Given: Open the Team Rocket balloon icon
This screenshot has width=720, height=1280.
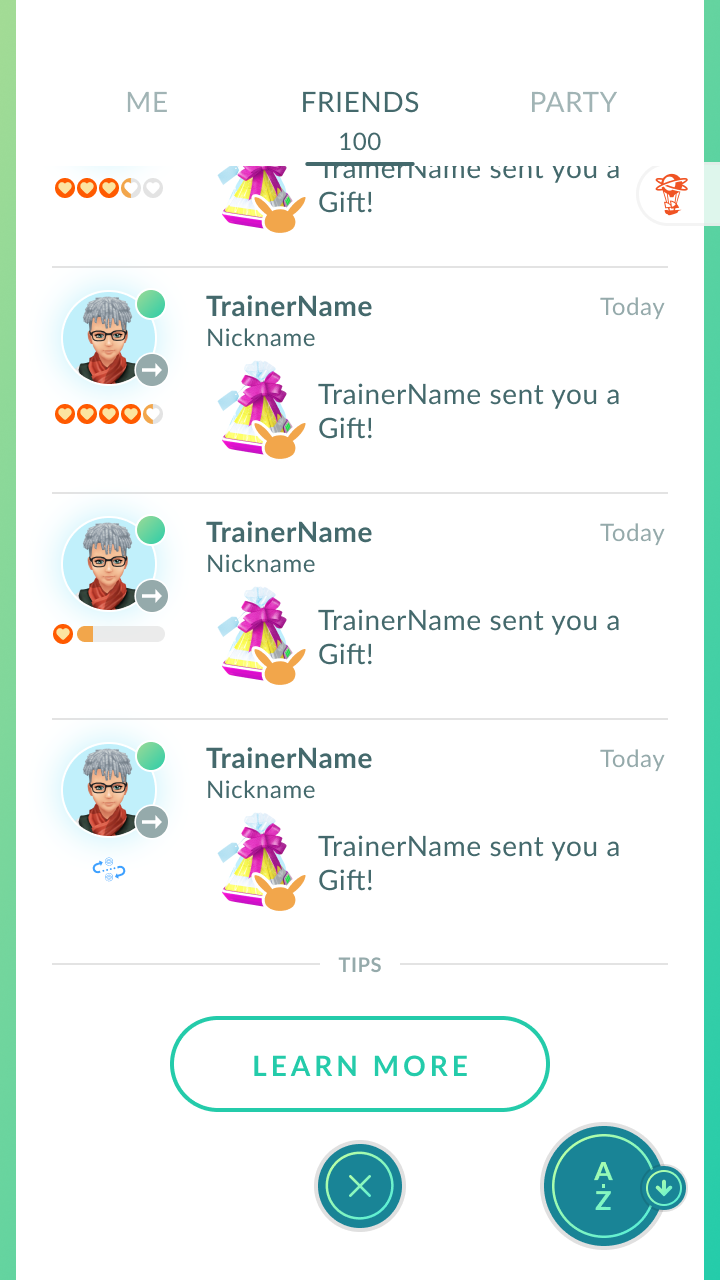Looking at the screenshot, I should point(671,195).
